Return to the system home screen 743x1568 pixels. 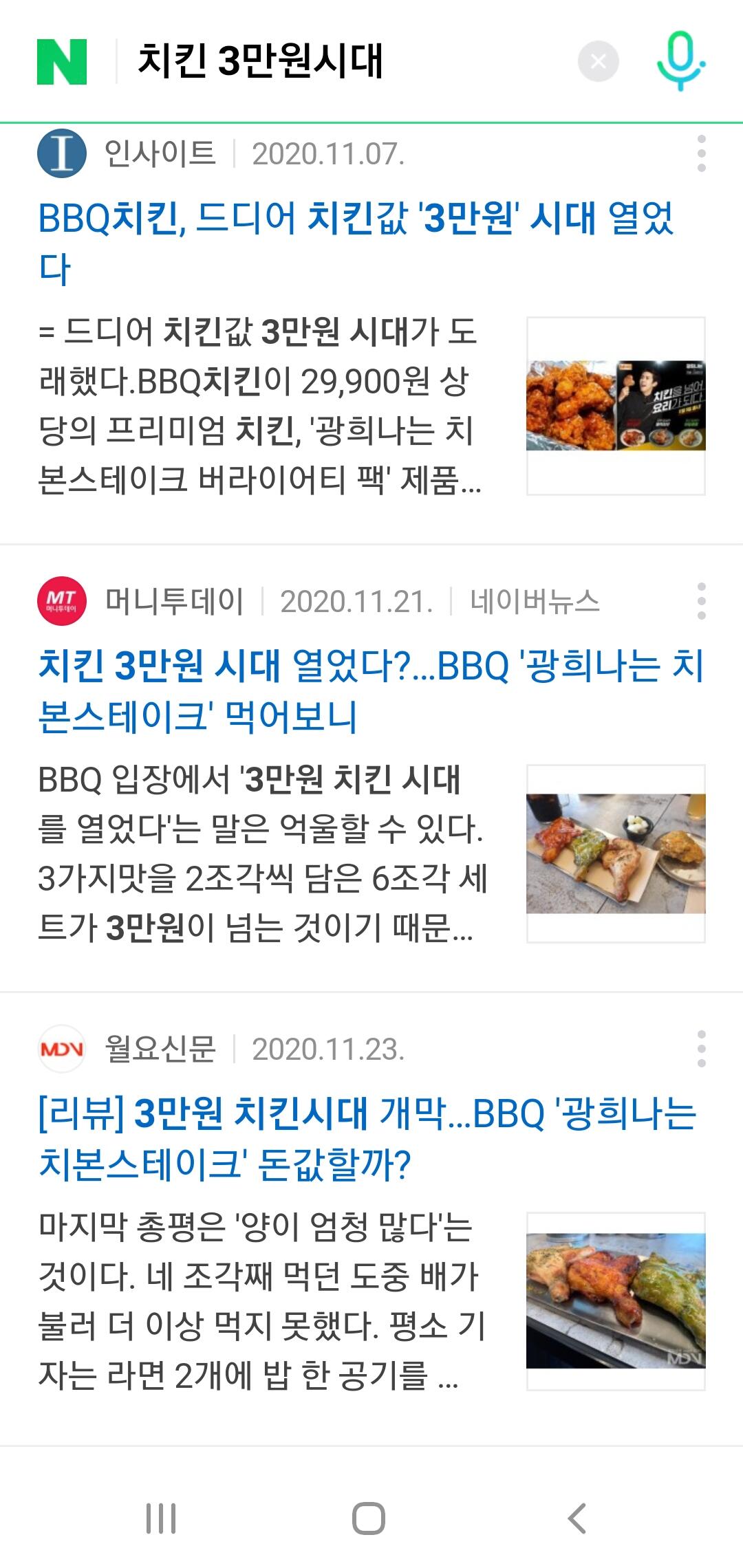coord(369,1518)
